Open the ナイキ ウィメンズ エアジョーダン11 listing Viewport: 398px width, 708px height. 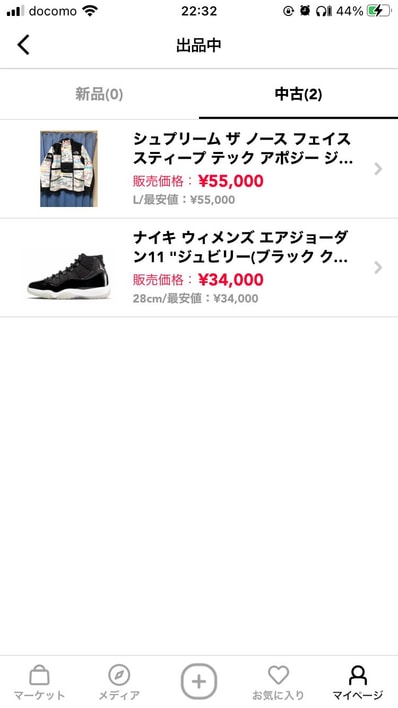199,268
